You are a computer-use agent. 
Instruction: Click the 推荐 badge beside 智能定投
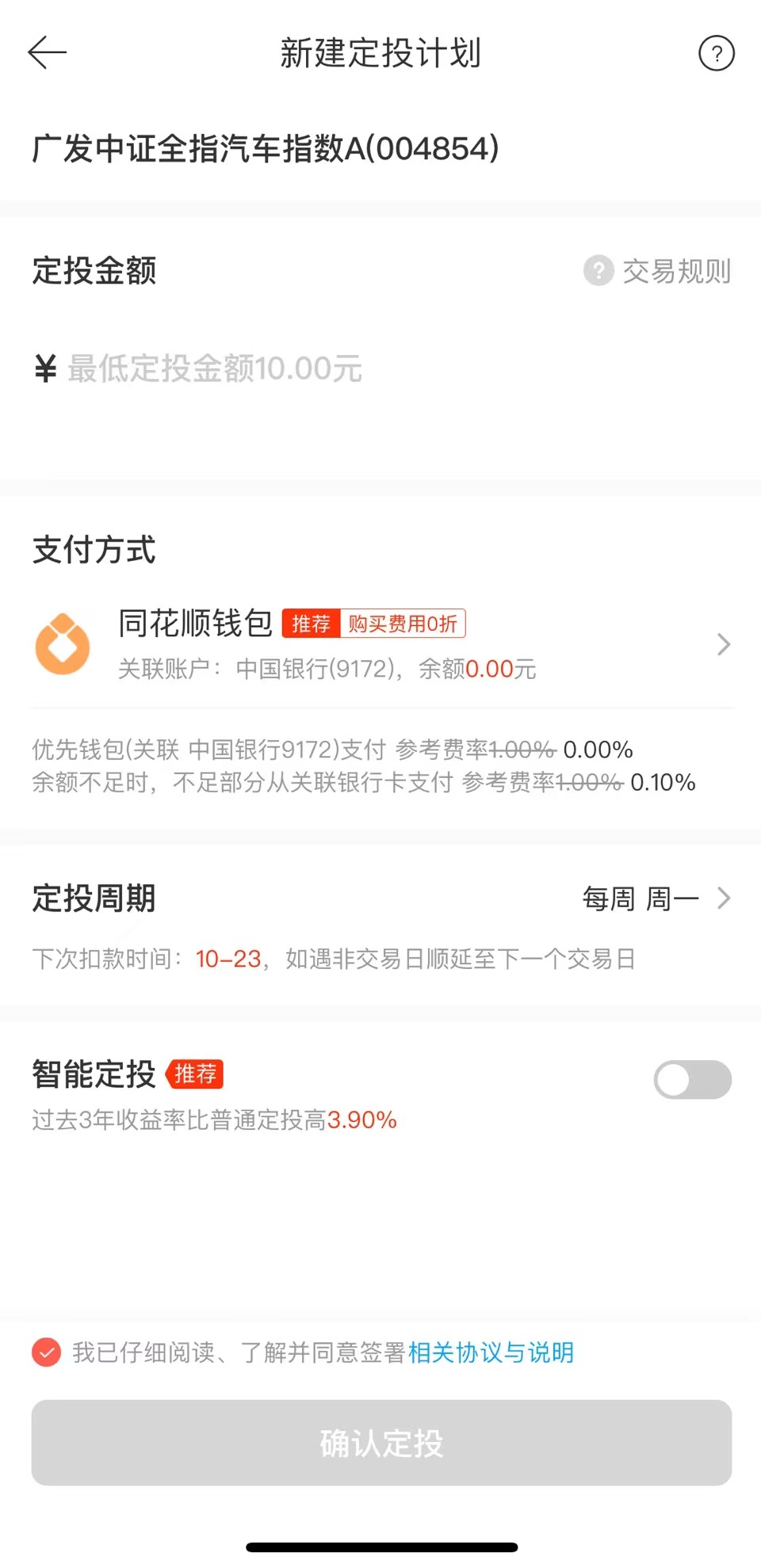pos(194,1074)
